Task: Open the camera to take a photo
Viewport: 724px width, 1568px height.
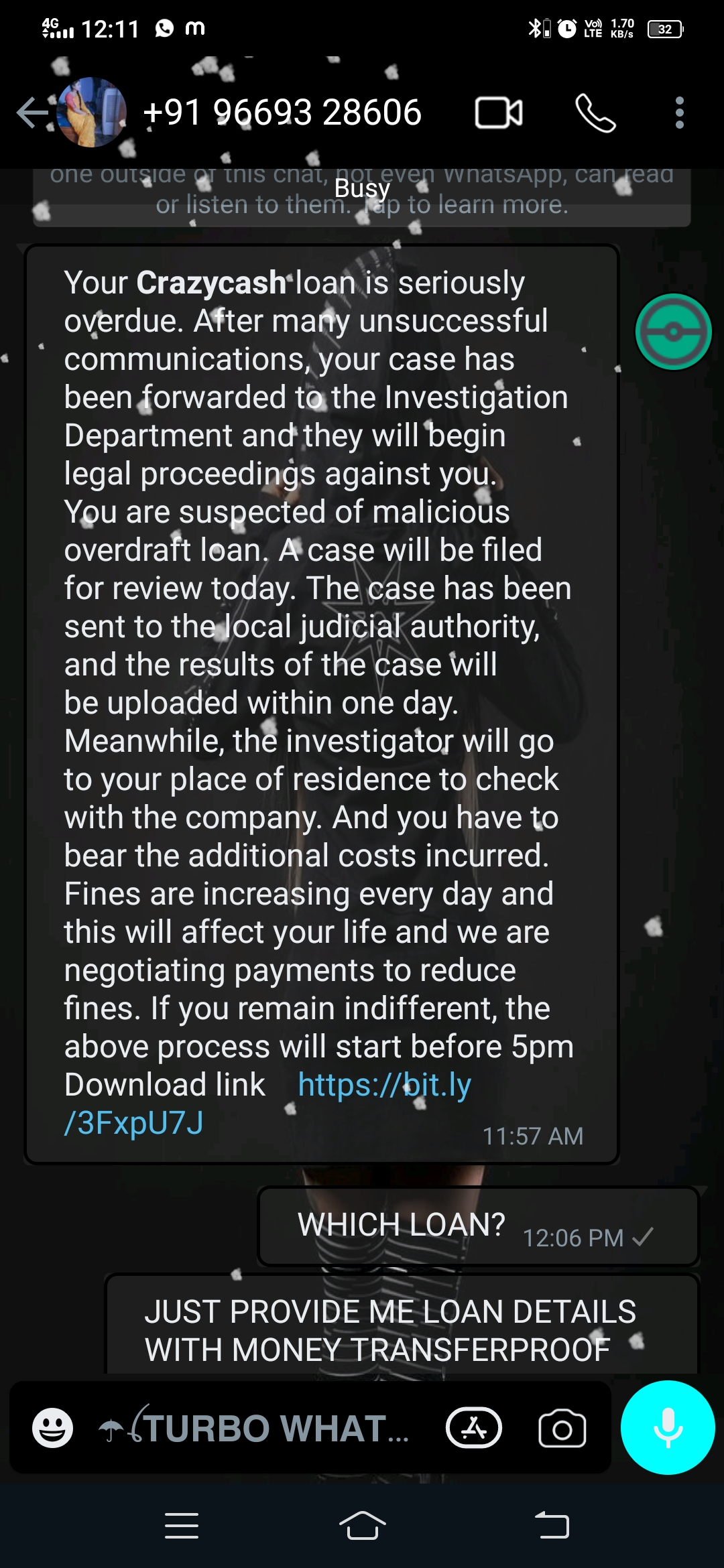Action: coord(562,1429)
